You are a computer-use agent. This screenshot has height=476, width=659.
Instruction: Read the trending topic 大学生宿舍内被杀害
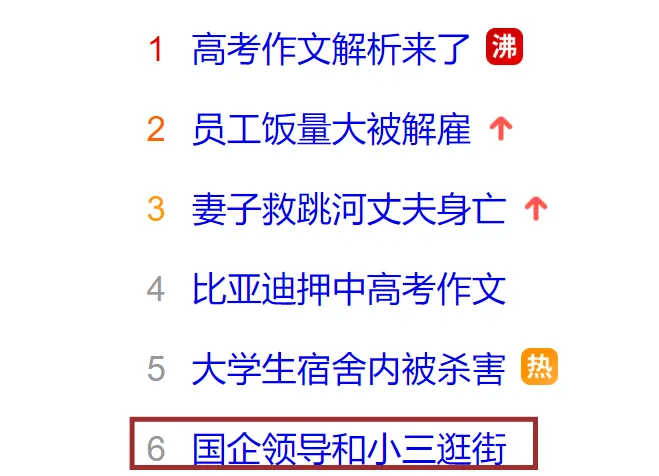coord(348,369)
